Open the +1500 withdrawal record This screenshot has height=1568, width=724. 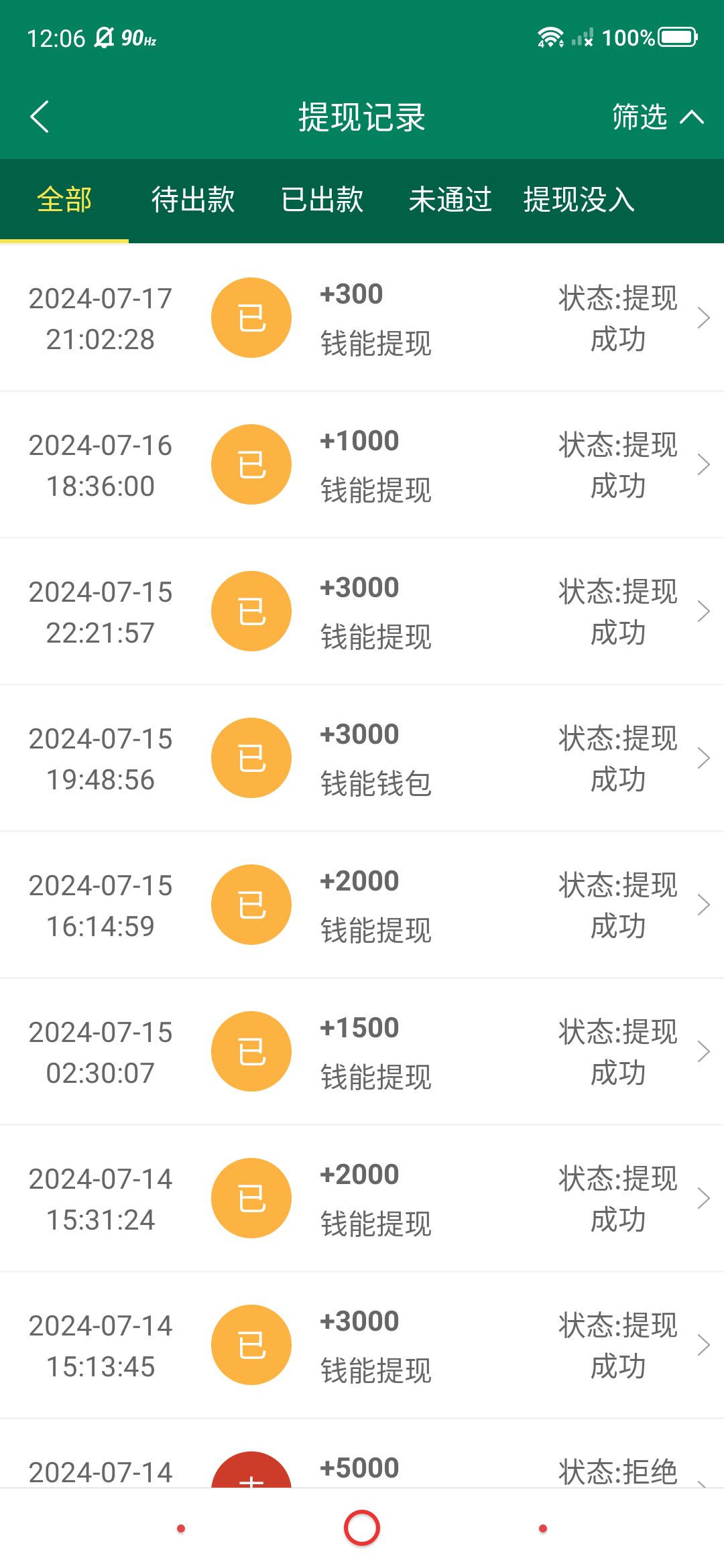[362, 1051]
